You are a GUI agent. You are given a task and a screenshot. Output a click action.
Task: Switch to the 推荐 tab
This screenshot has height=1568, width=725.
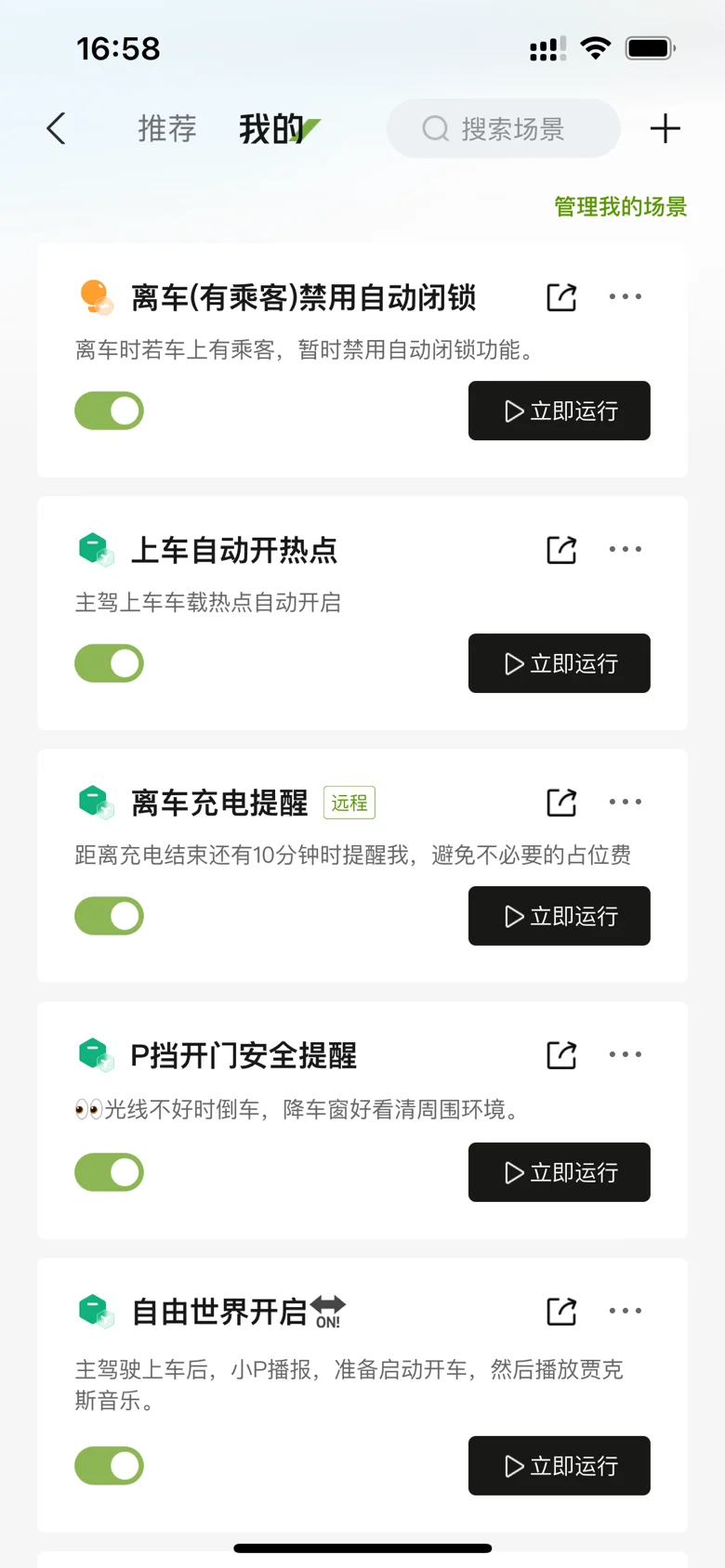tap(167, 128)
